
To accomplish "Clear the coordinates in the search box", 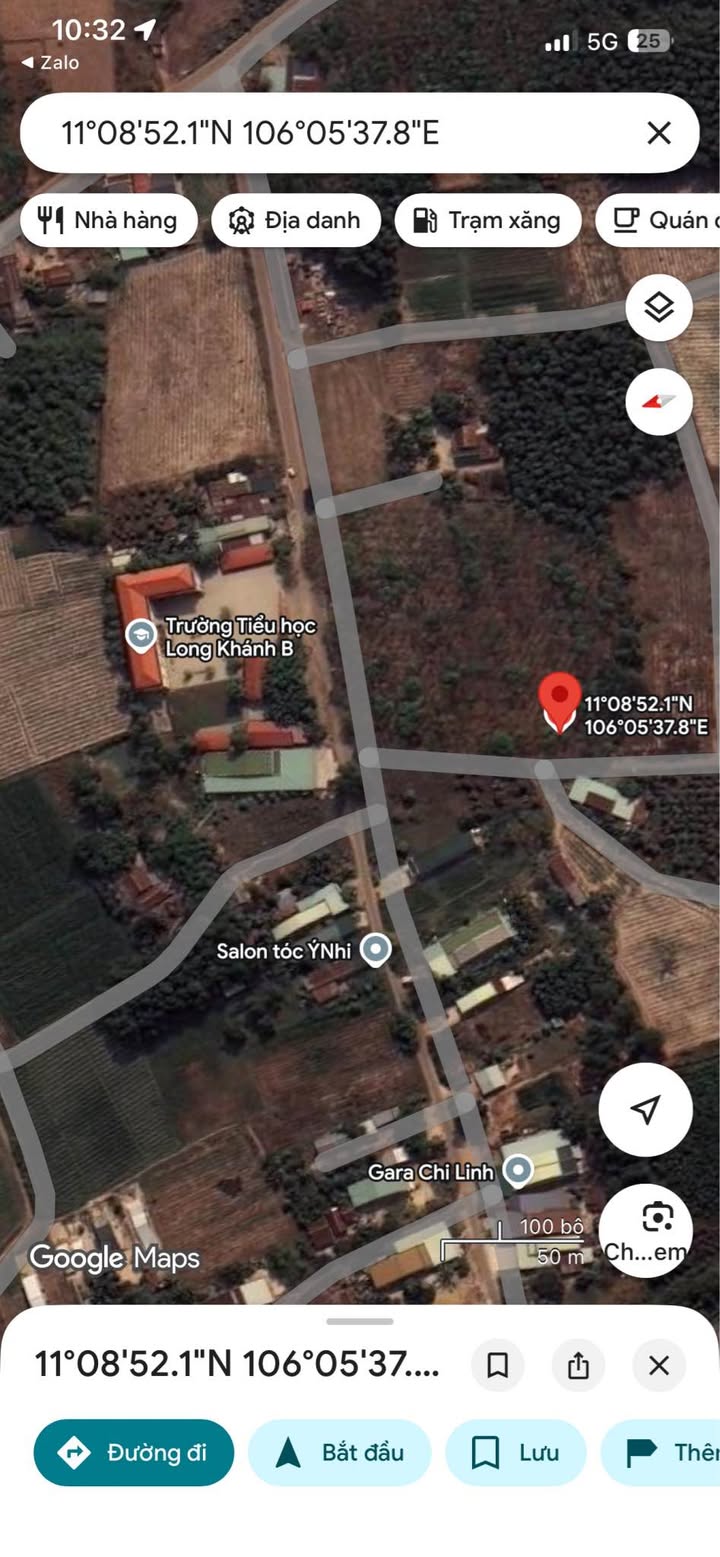I will [x=658, y=133].
